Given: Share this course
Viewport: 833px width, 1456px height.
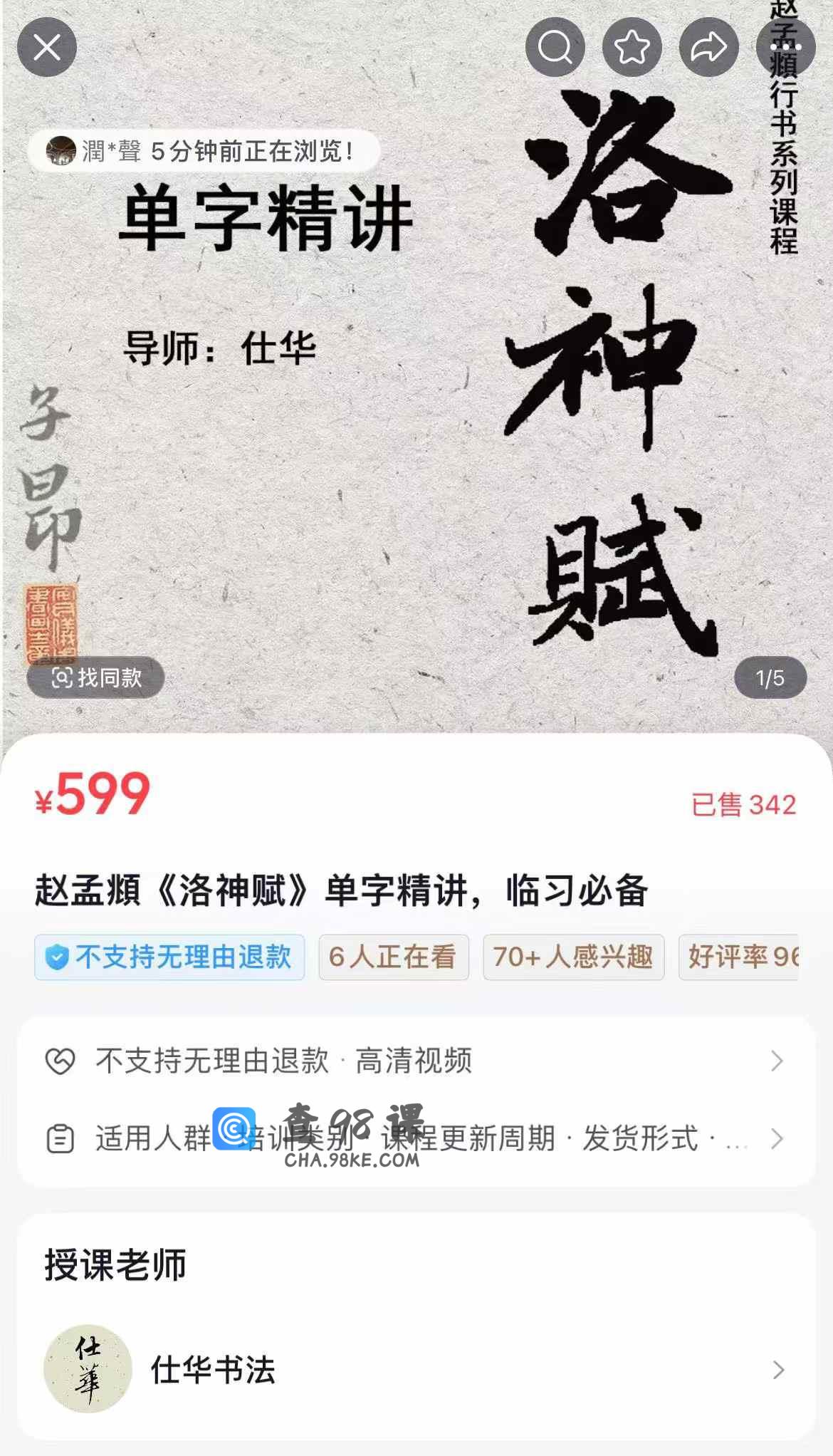Looking at the screenshot, I should click(x=708, y=48).
